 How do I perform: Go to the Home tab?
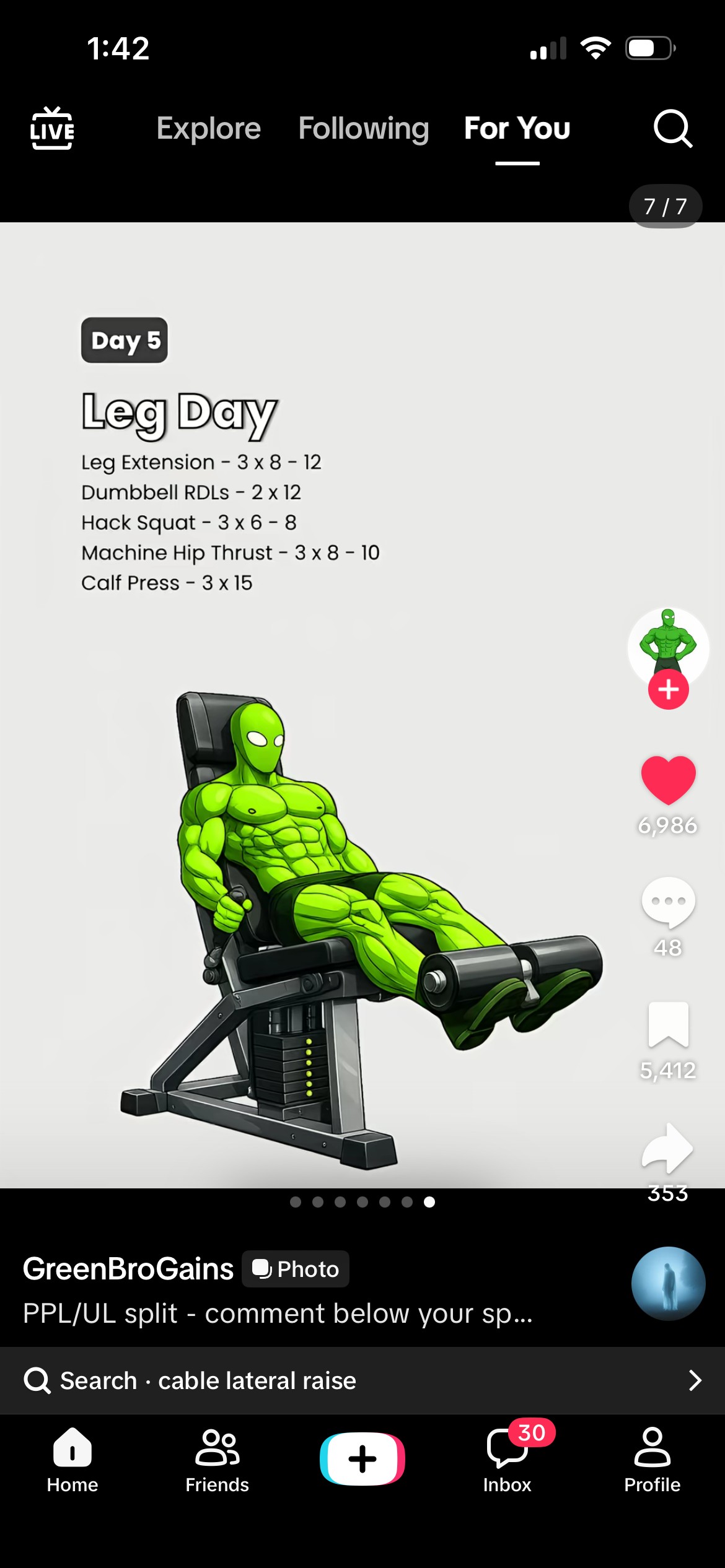tap(72, 1458)
